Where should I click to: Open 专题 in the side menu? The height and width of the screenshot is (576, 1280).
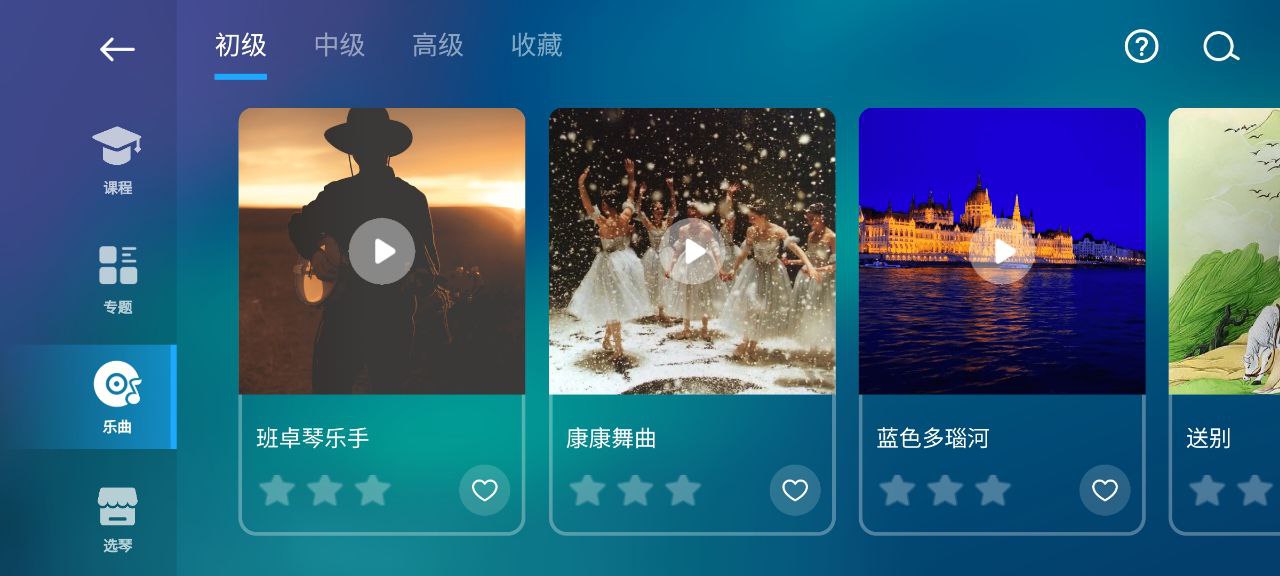(x=117, y=279)
